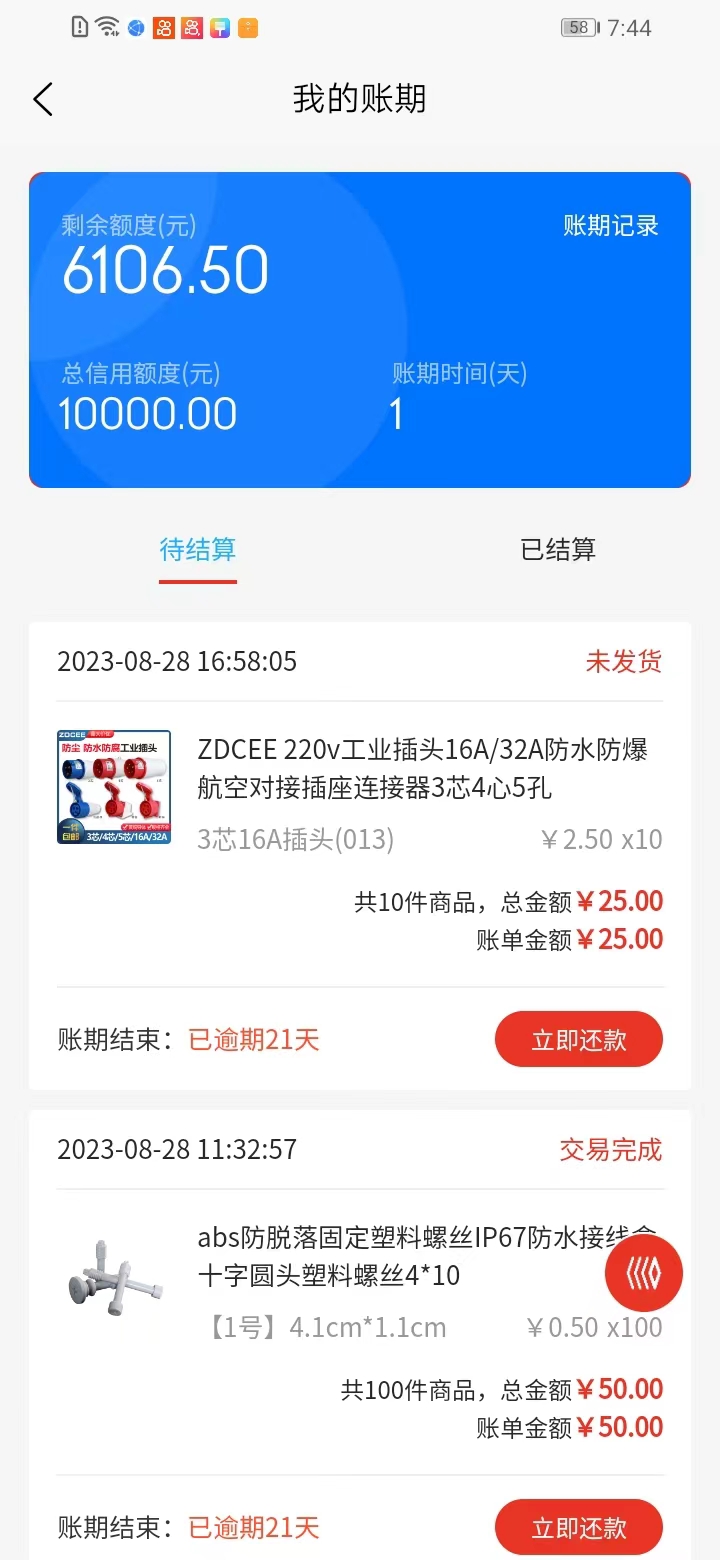720x1560 pixels.
Task: Tap the Kuaishou icon in the status bar
Action: coord(164,27)
